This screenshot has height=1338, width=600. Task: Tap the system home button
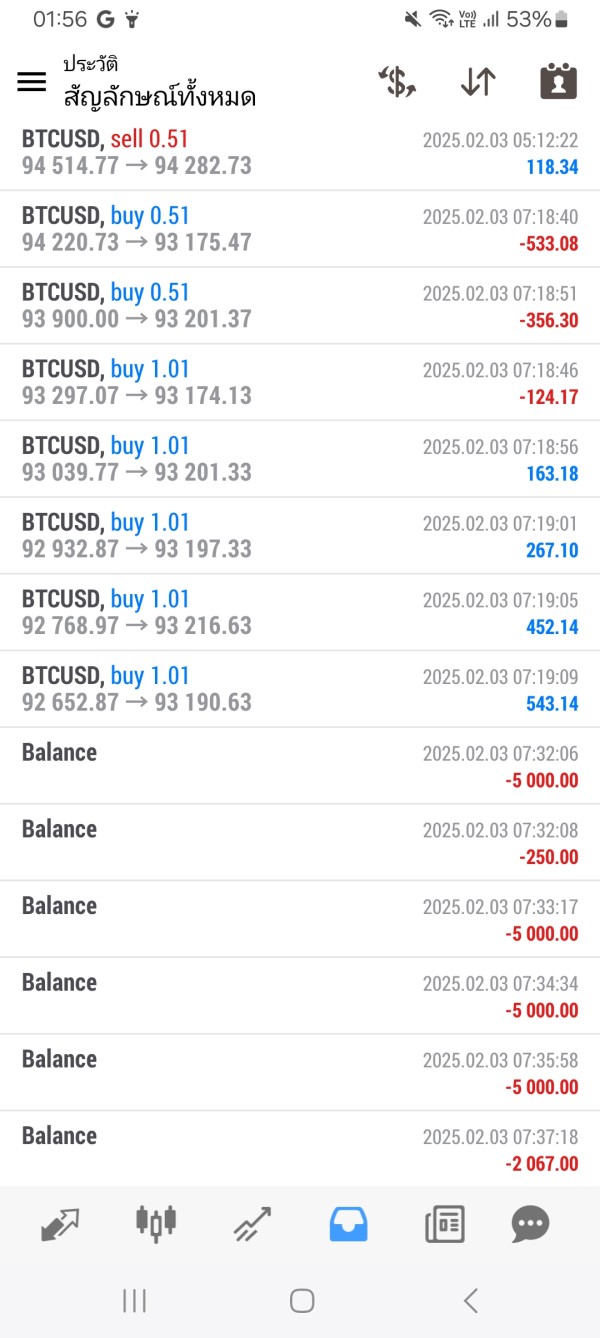pos(301,1300)
